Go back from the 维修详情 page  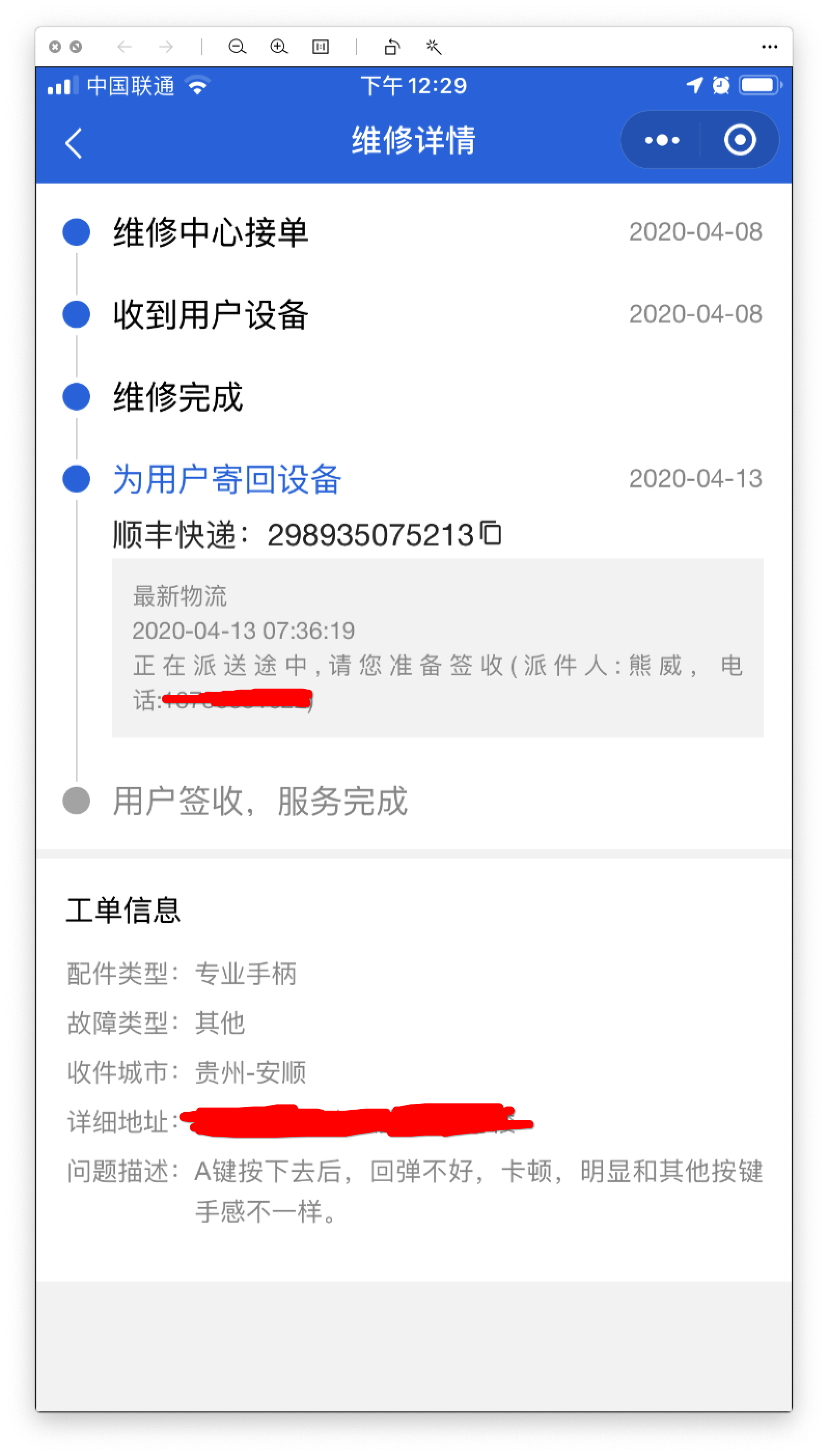(x=74, y=143)
